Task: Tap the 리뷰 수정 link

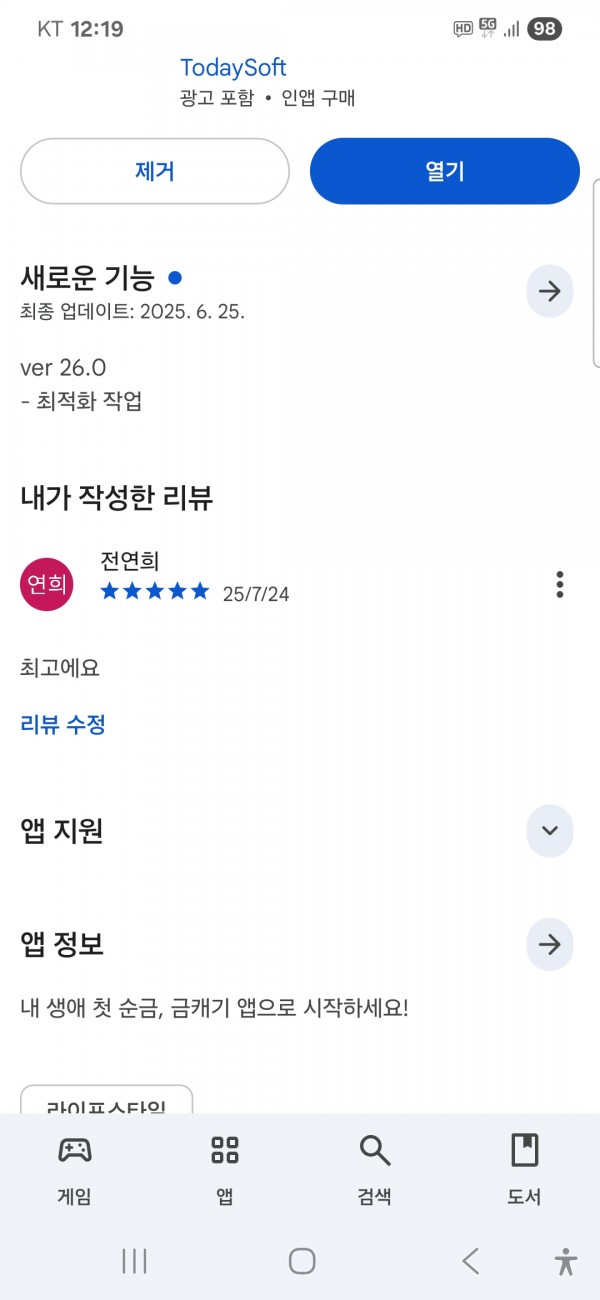Action: [x=63, y=724]
